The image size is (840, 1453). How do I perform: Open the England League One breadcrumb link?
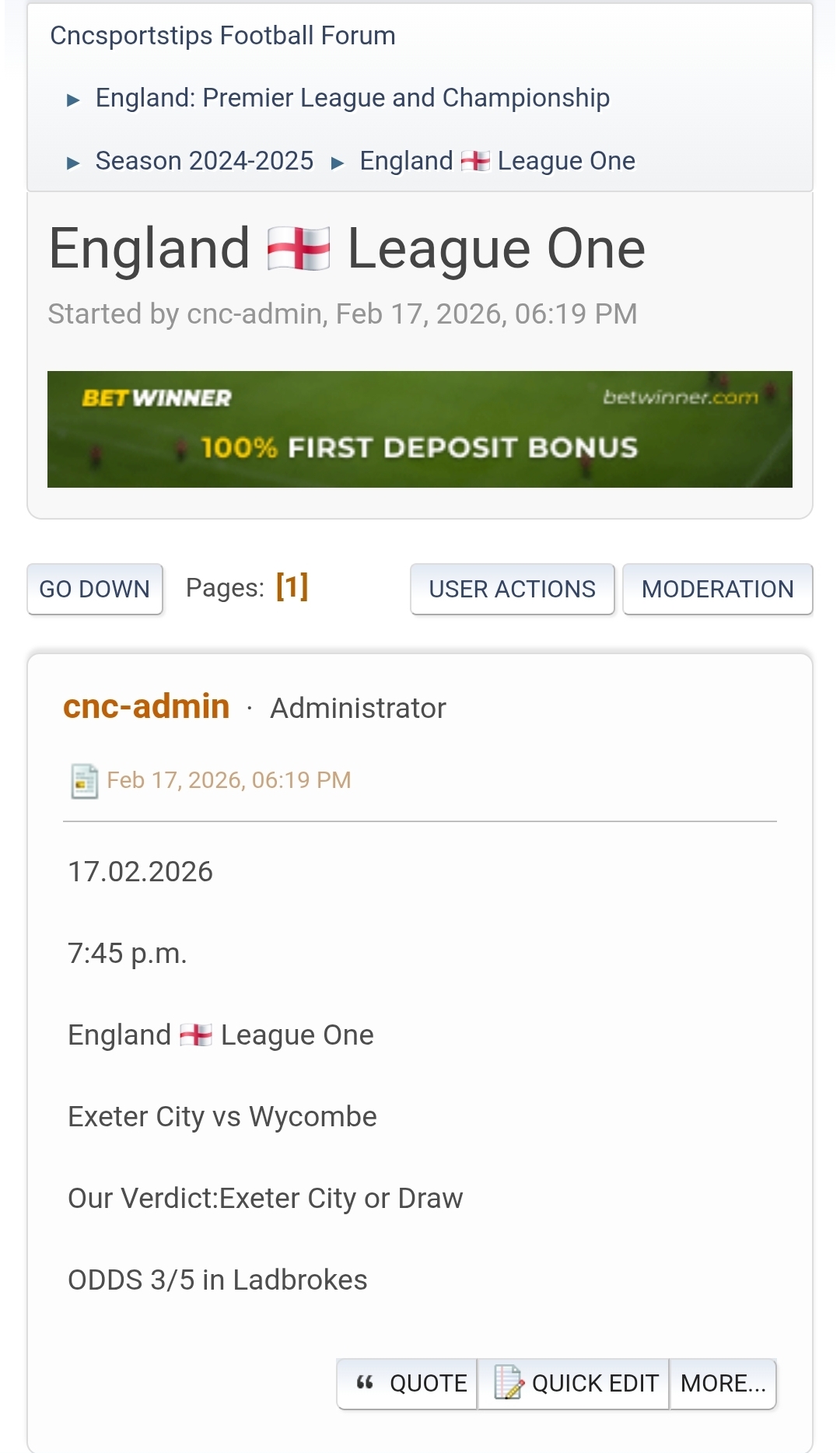497,161
